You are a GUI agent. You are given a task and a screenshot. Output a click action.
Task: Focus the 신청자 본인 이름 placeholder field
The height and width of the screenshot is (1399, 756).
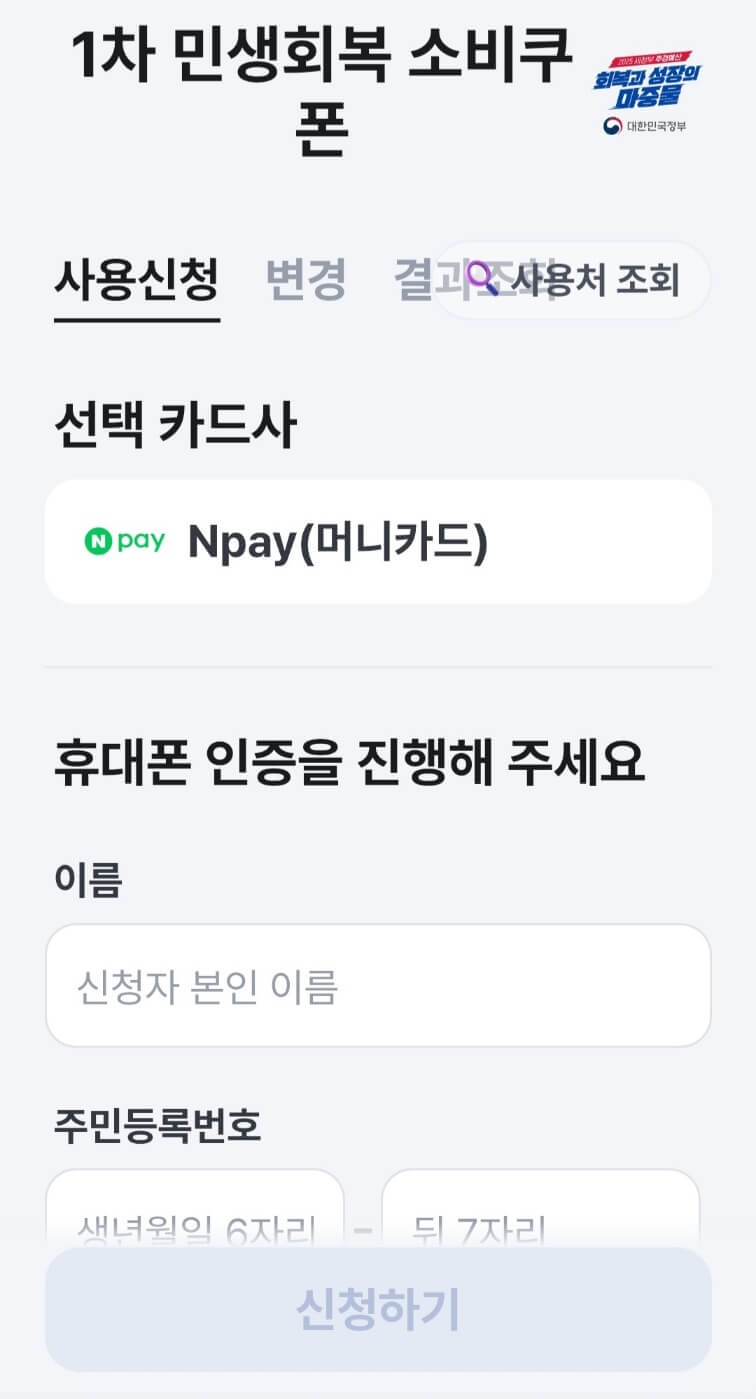click(378, 985)
